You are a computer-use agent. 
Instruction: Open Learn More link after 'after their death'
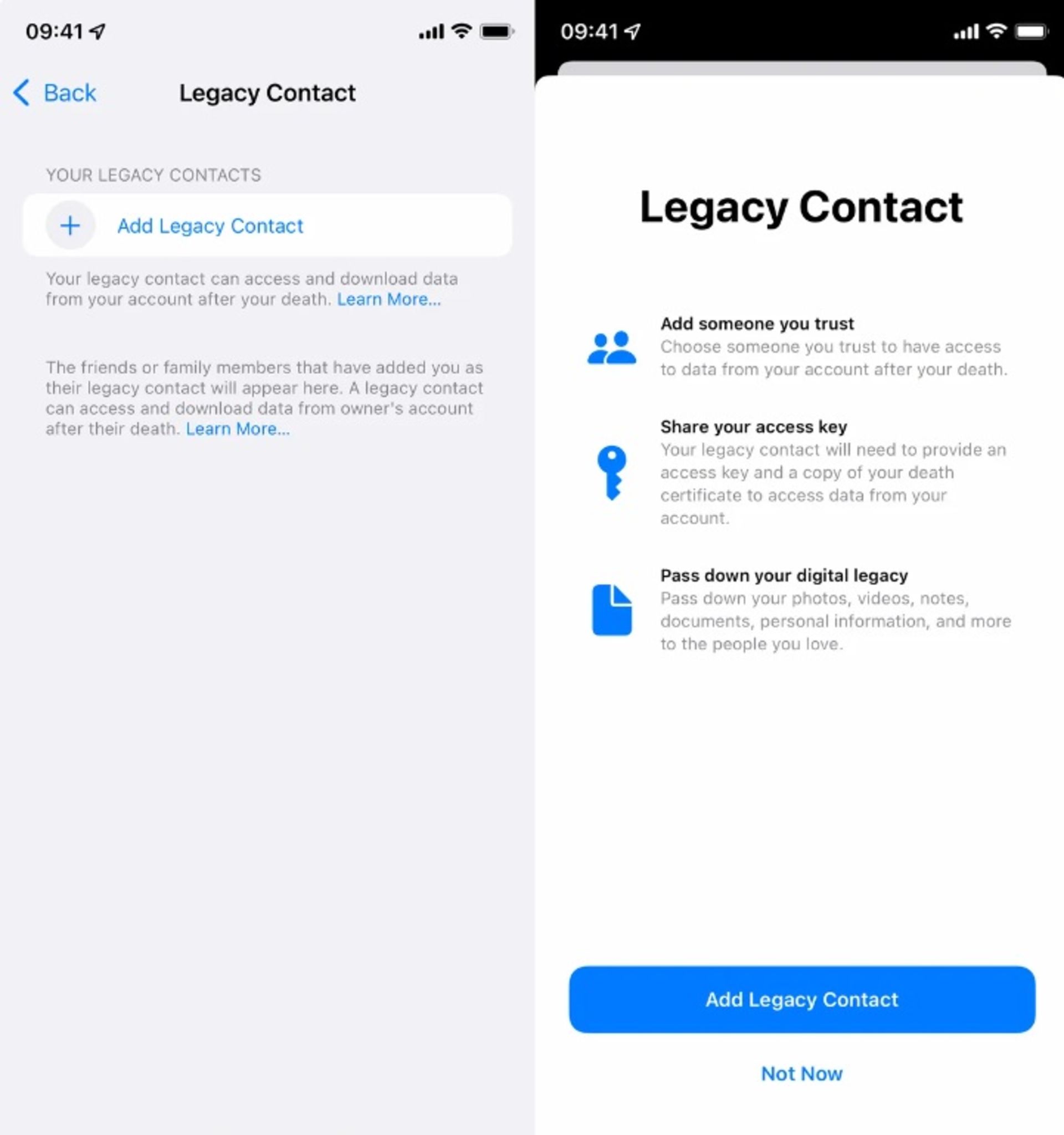(x=237, y=429)
